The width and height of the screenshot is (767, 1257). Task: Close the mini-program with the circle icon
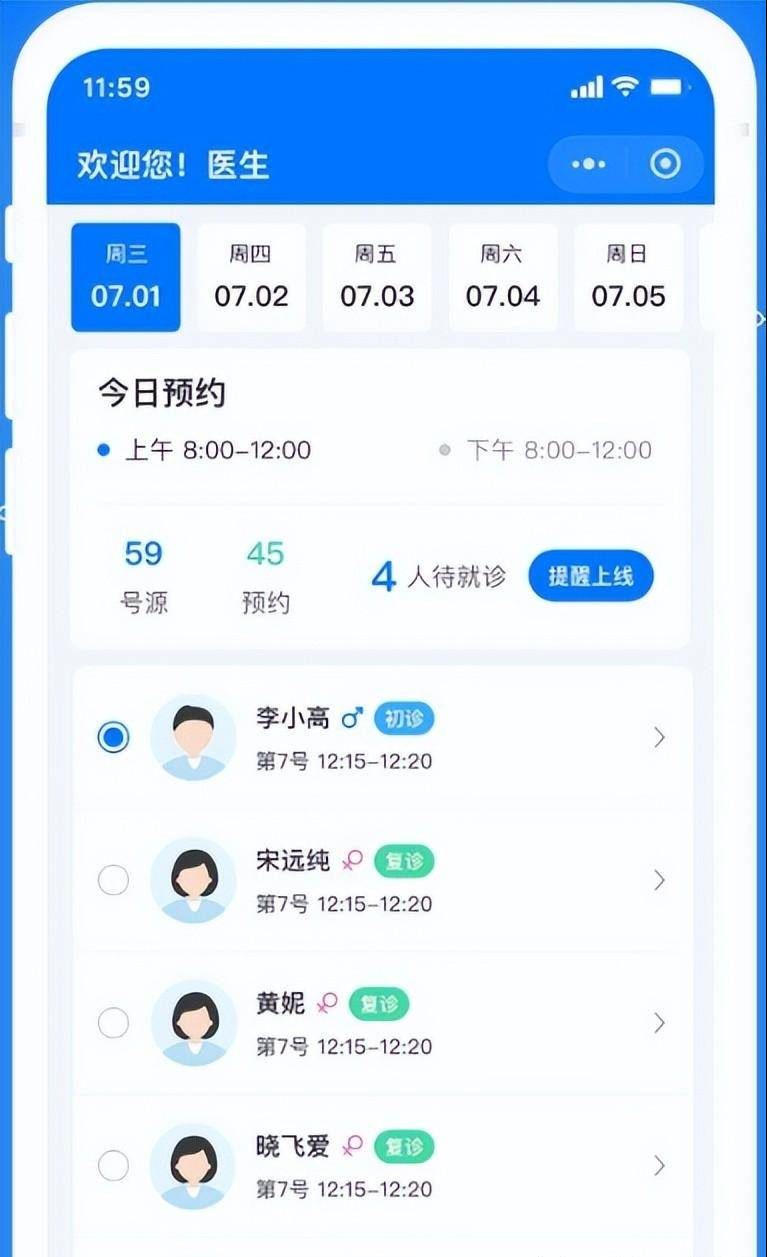pyautogui.click(x=665, y=164)
